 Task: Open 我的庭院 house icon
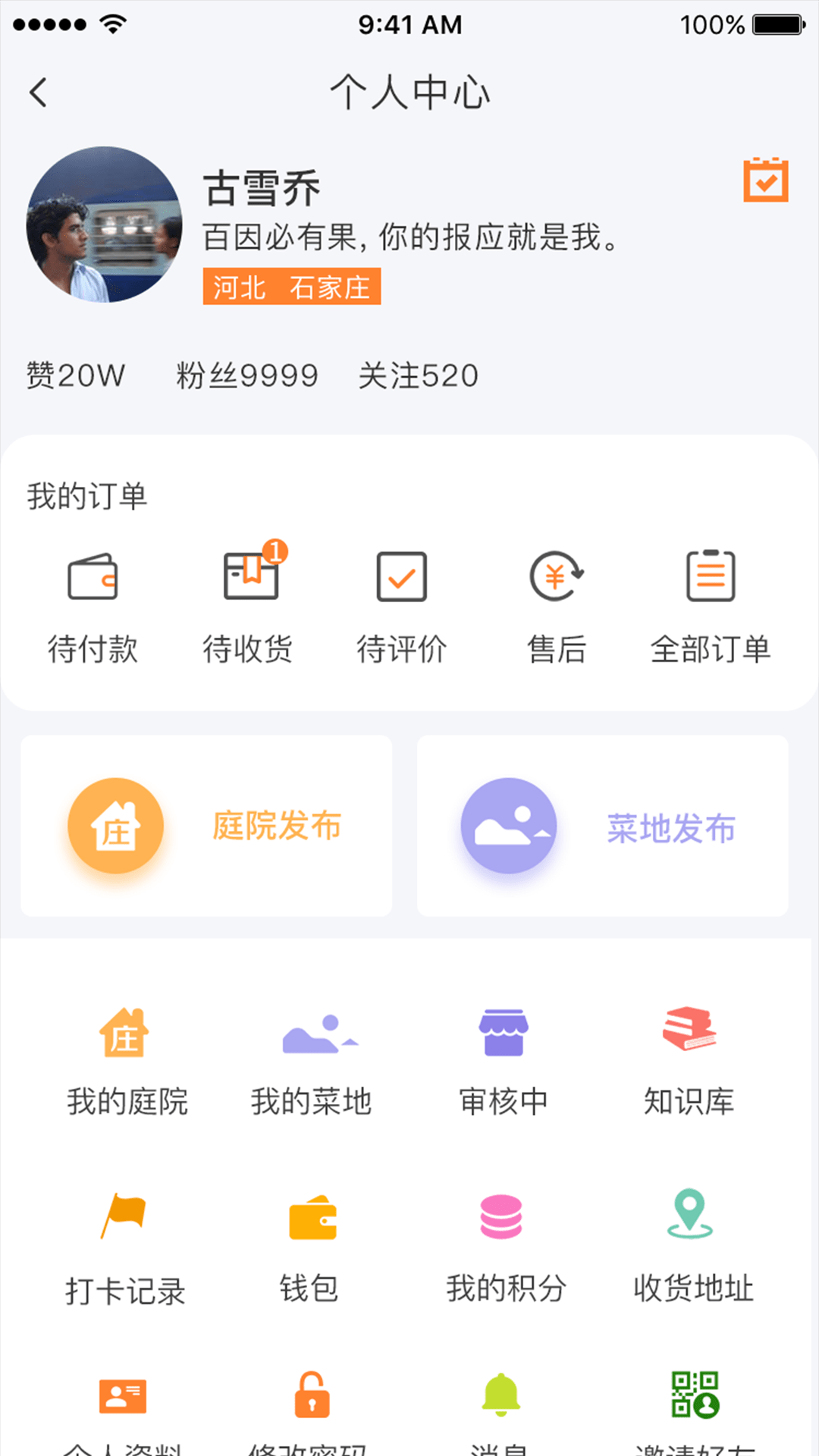click(x=127, y=1031)
